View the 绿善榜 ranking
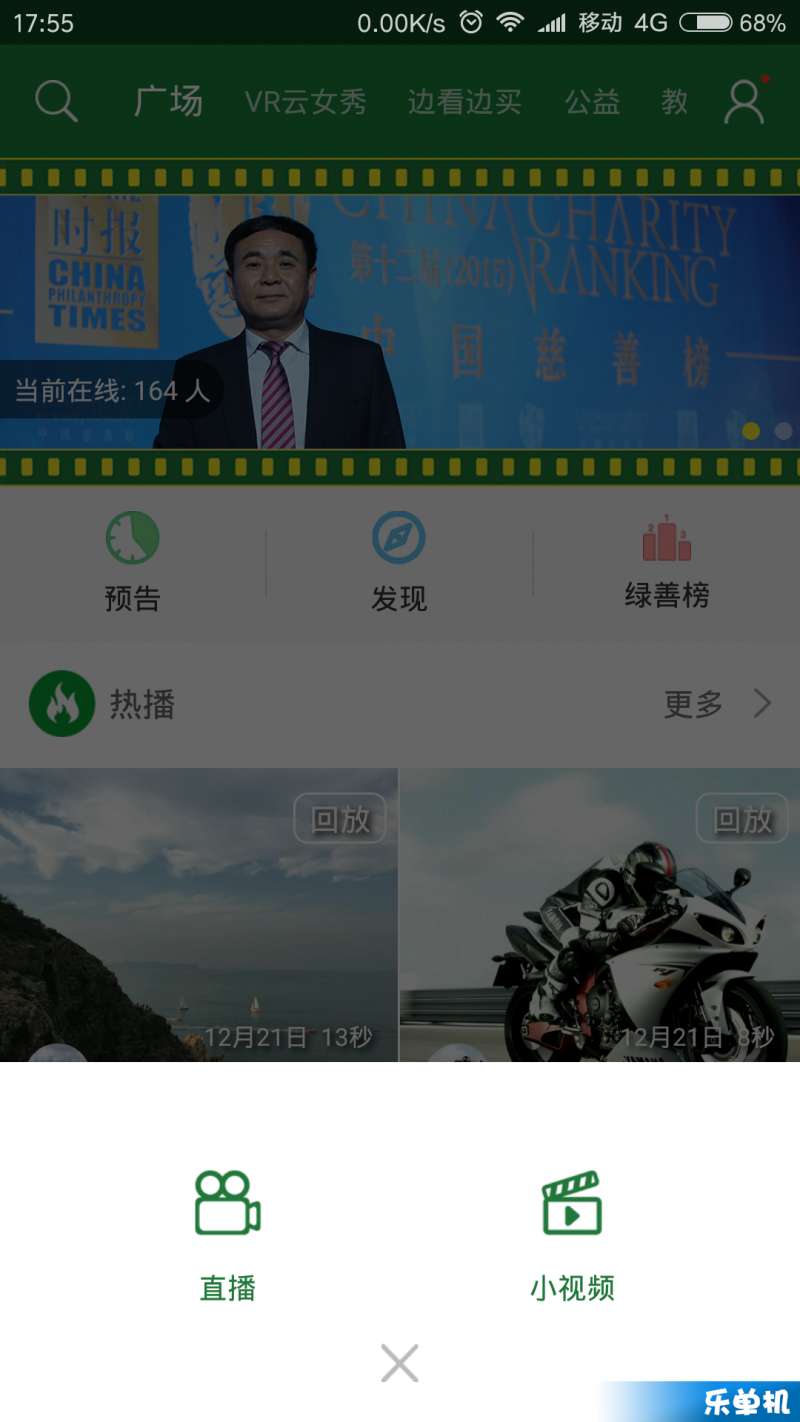This screenshot has width=800, height=1422. (666, 560)
